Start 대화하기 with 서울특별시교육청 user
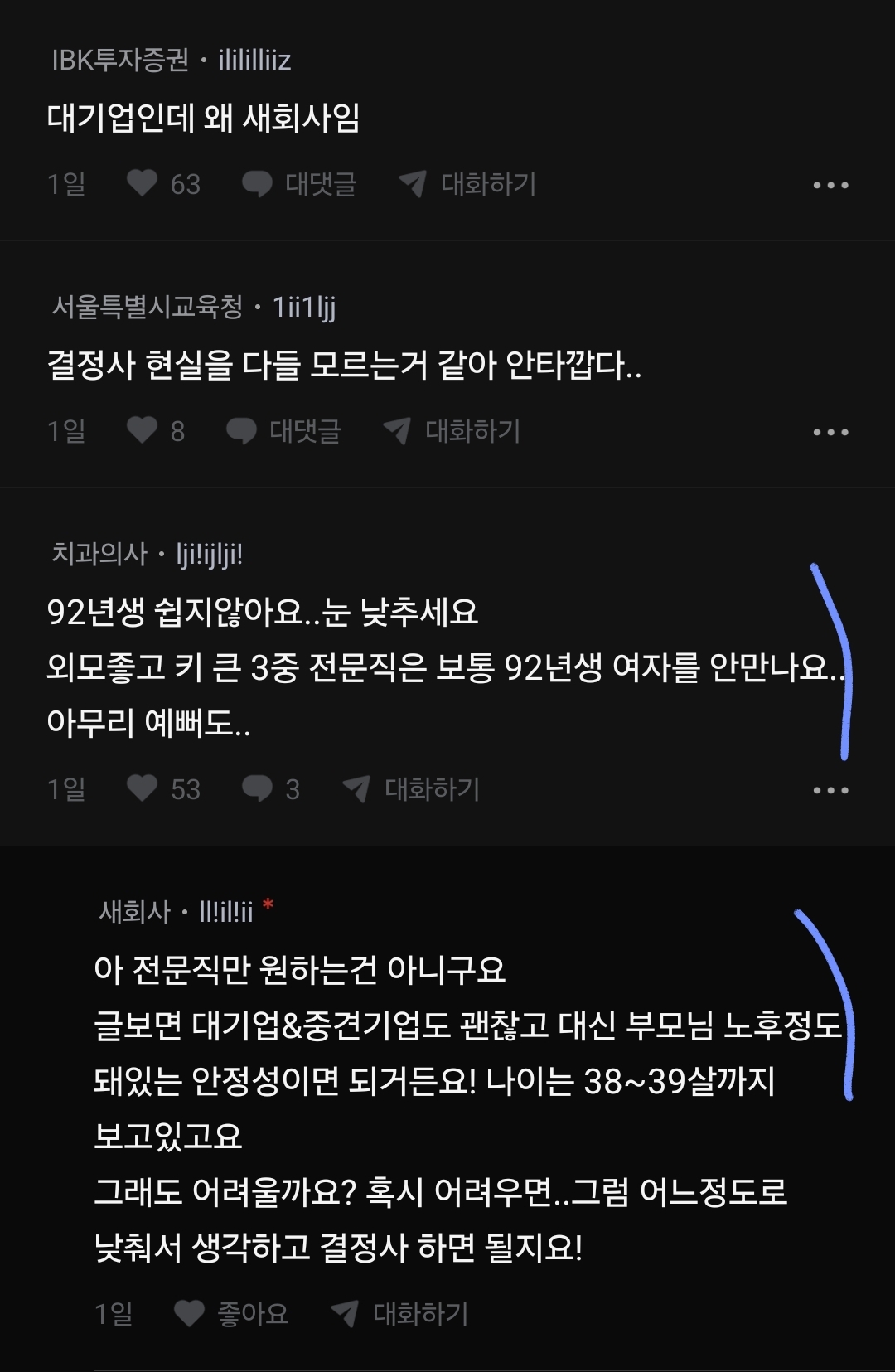This screenshot has width=895, height=1372. [452, 430]
